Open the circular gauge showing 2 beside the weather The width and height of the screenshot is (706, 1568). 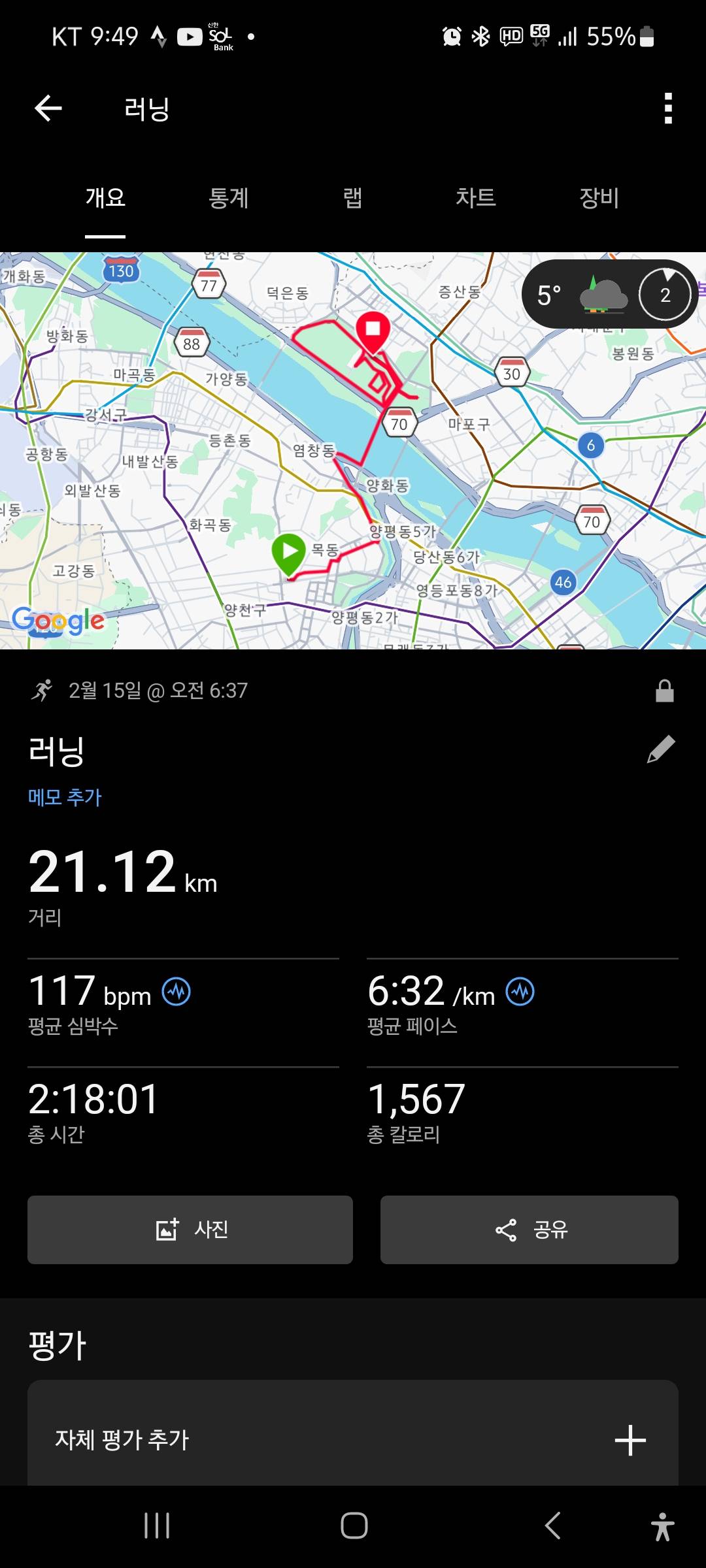(664, 295)
